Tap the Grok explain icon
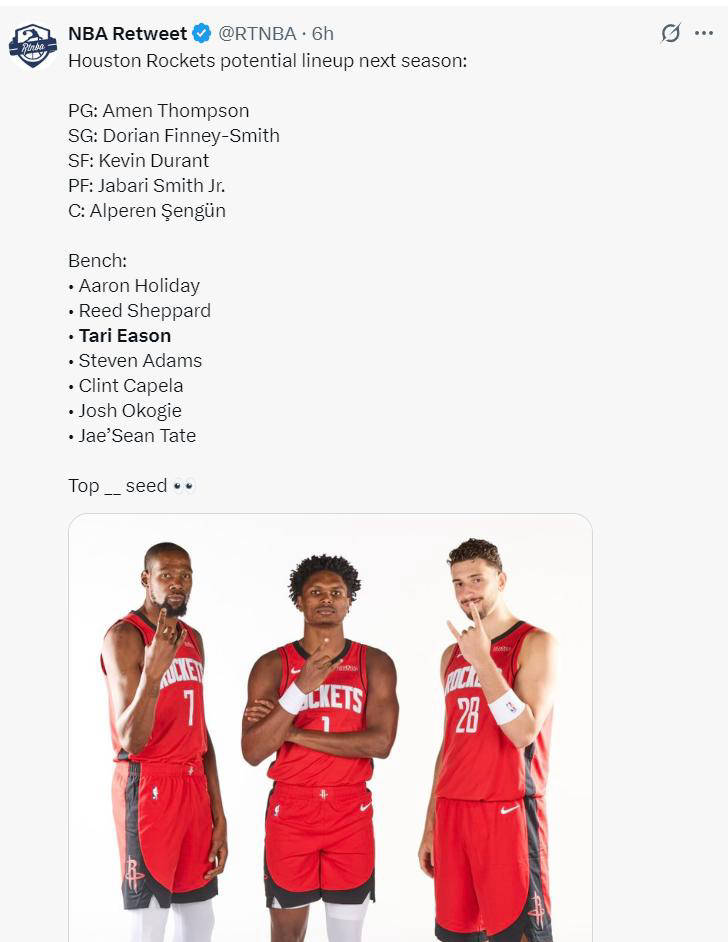 (671, 34)
